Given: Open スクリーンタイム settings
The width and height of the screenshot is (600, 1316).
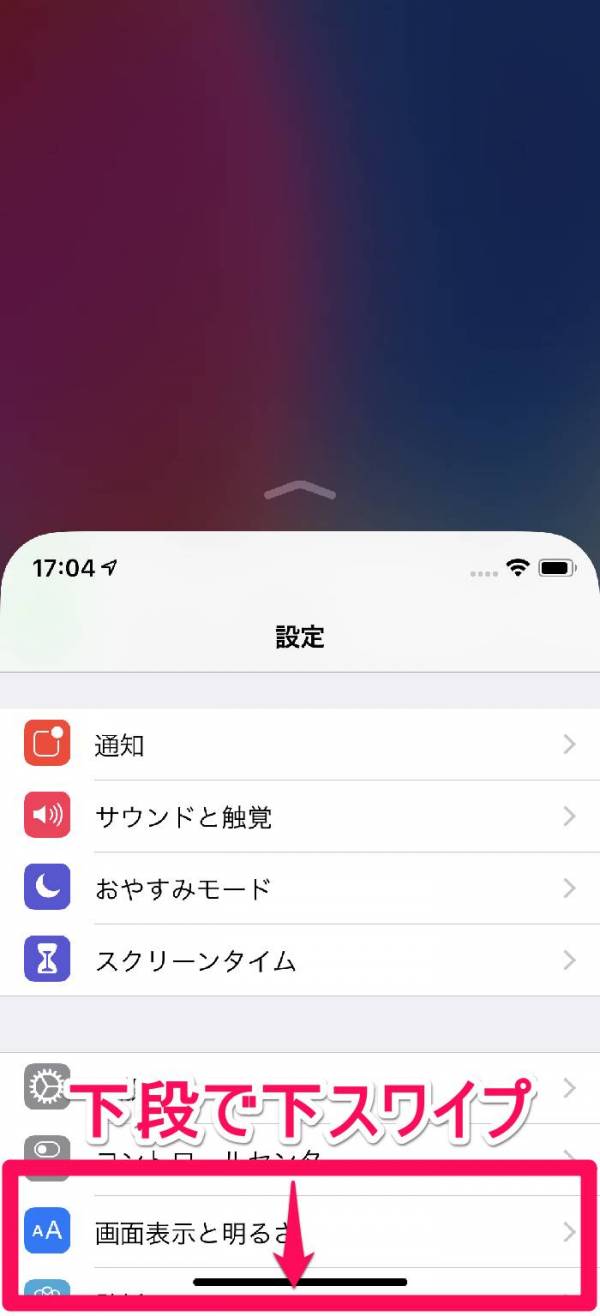Looking at the screenshot, I should pyautogui.click(x=300, y=961).
